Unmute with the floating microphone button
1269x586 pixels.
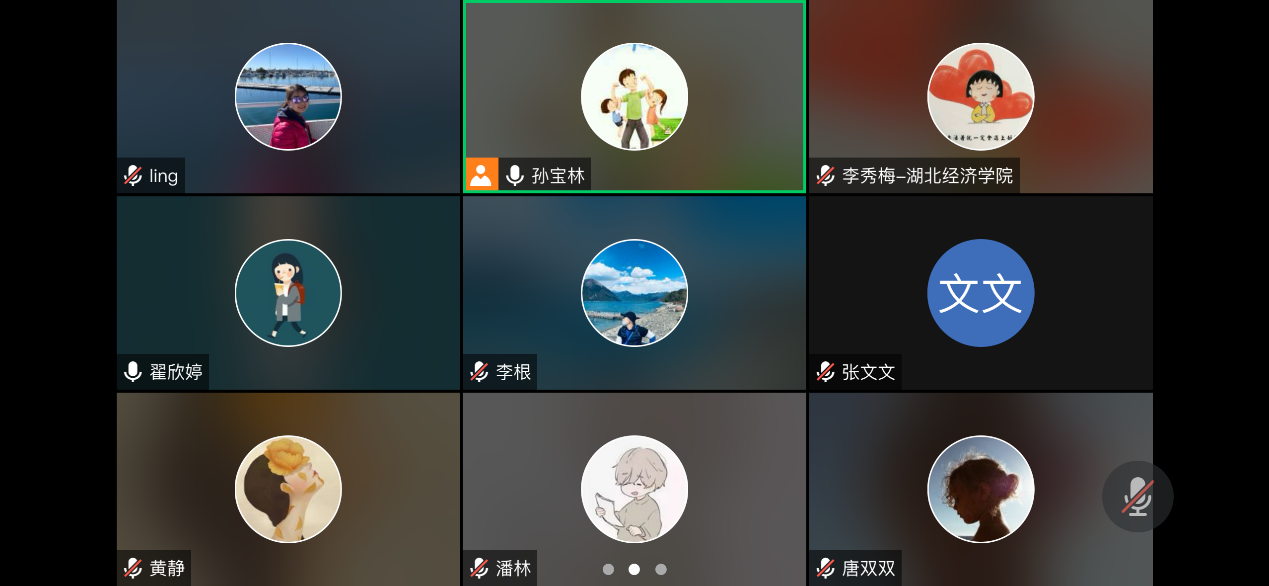pyautogui.click(x=1137, y=496)
